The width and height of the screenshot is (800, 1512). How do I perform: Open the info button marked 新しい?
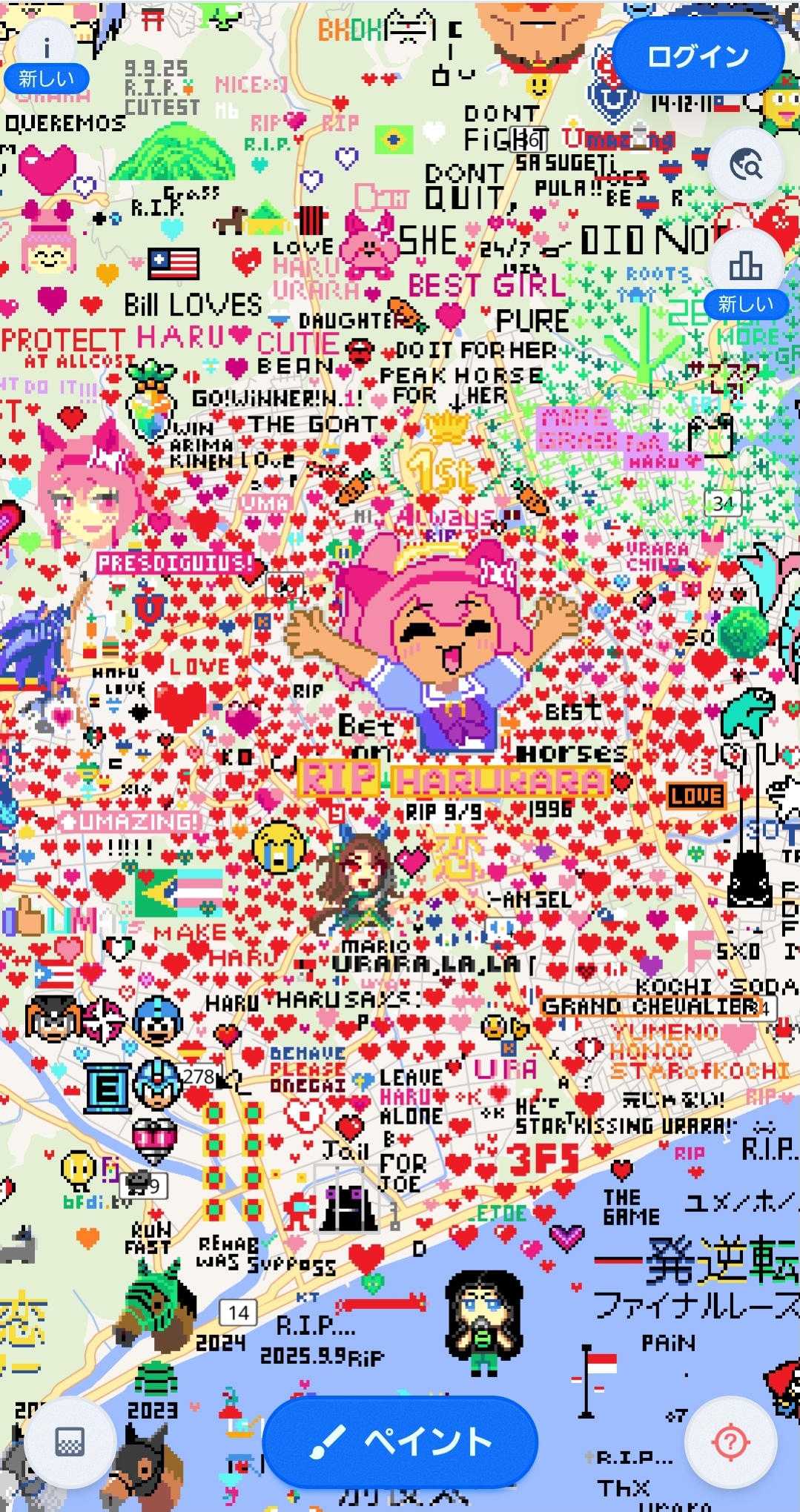47,50
